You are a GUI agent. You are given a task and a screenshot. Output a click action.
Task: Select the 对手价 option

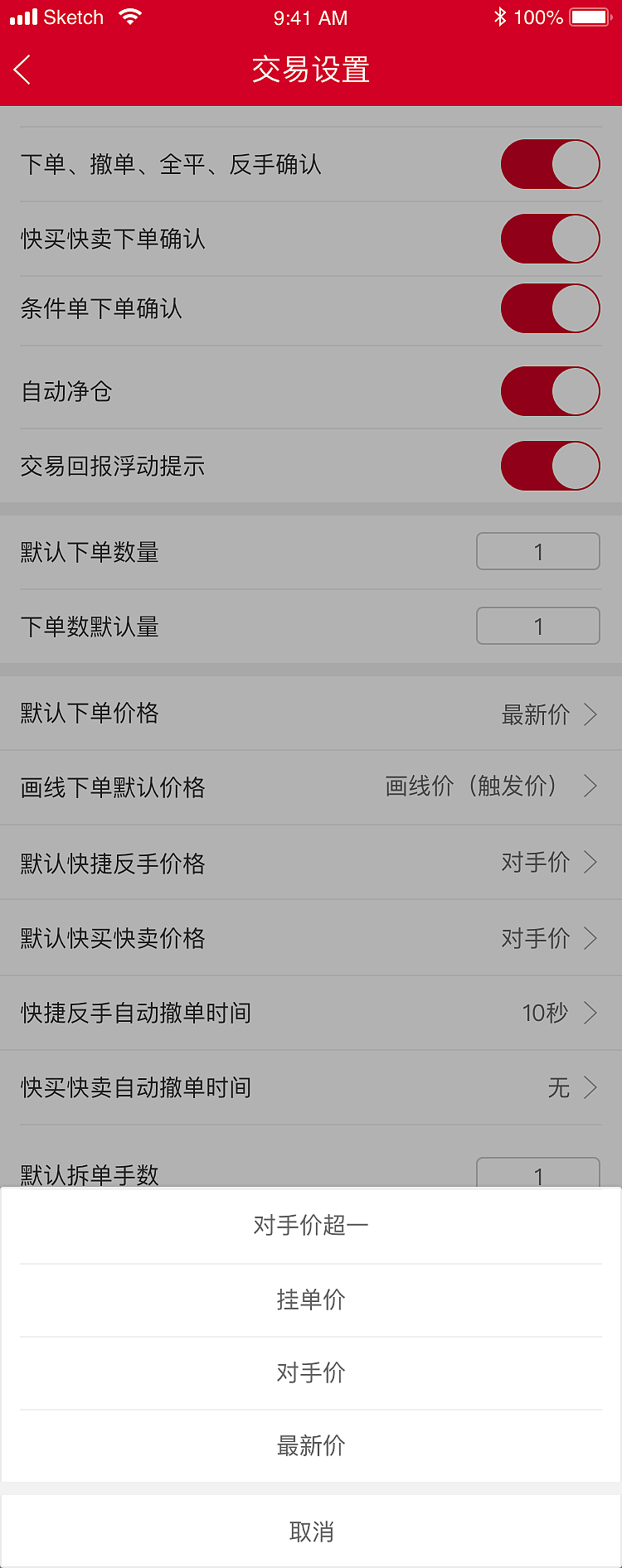(311, 1373)
